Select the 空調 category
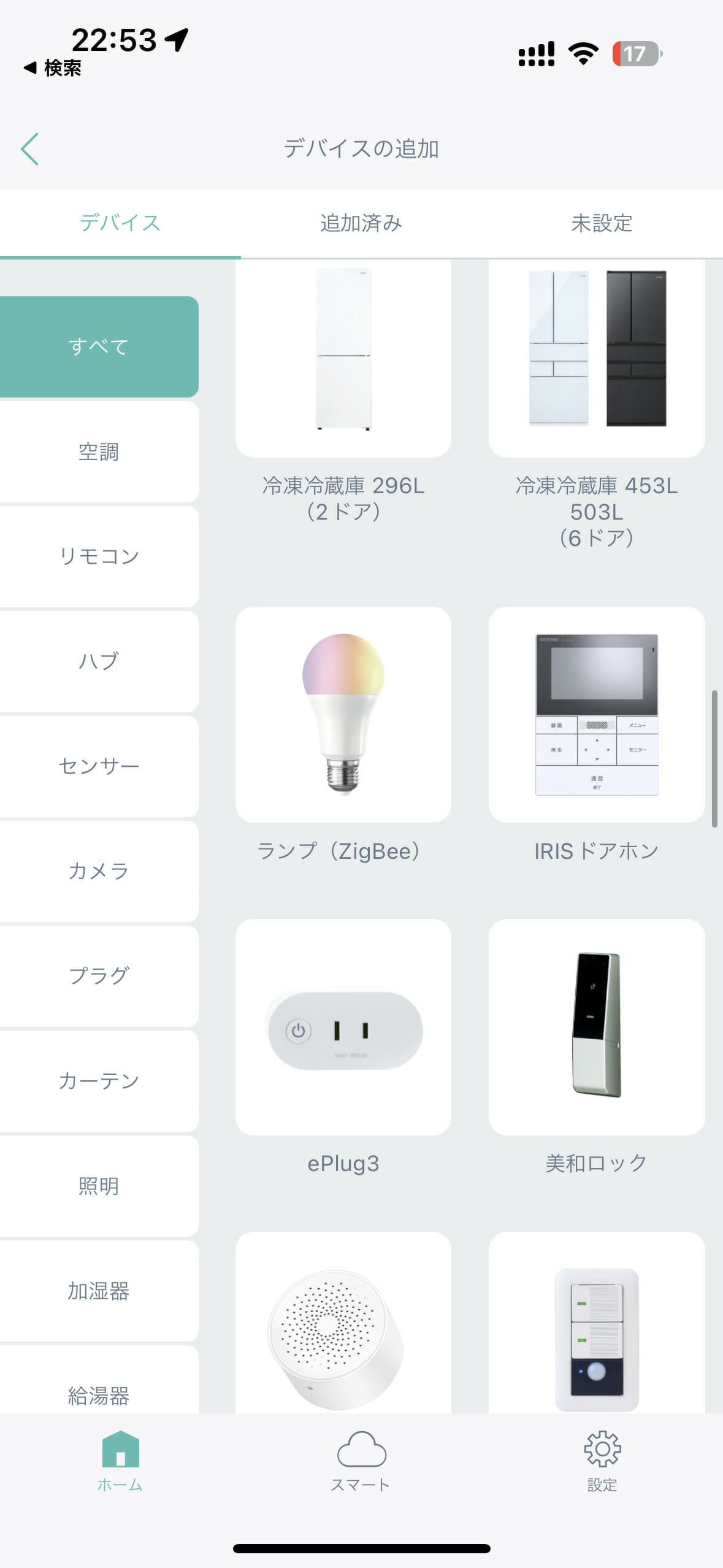The image size is (723, 1568). pyautogui.click(x=99, y=452)
